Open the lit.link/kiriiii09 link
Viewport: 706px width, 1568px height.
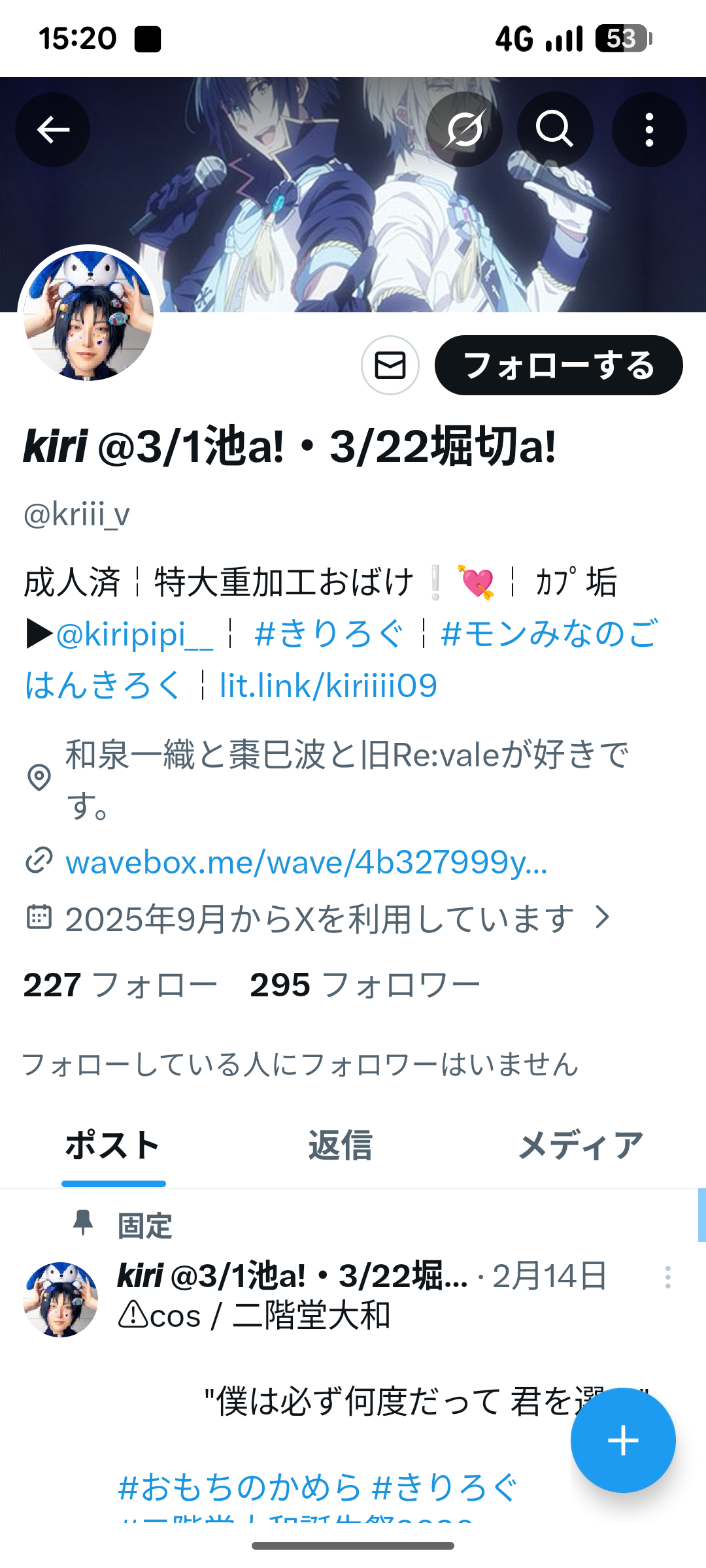(x=328, y=685)
